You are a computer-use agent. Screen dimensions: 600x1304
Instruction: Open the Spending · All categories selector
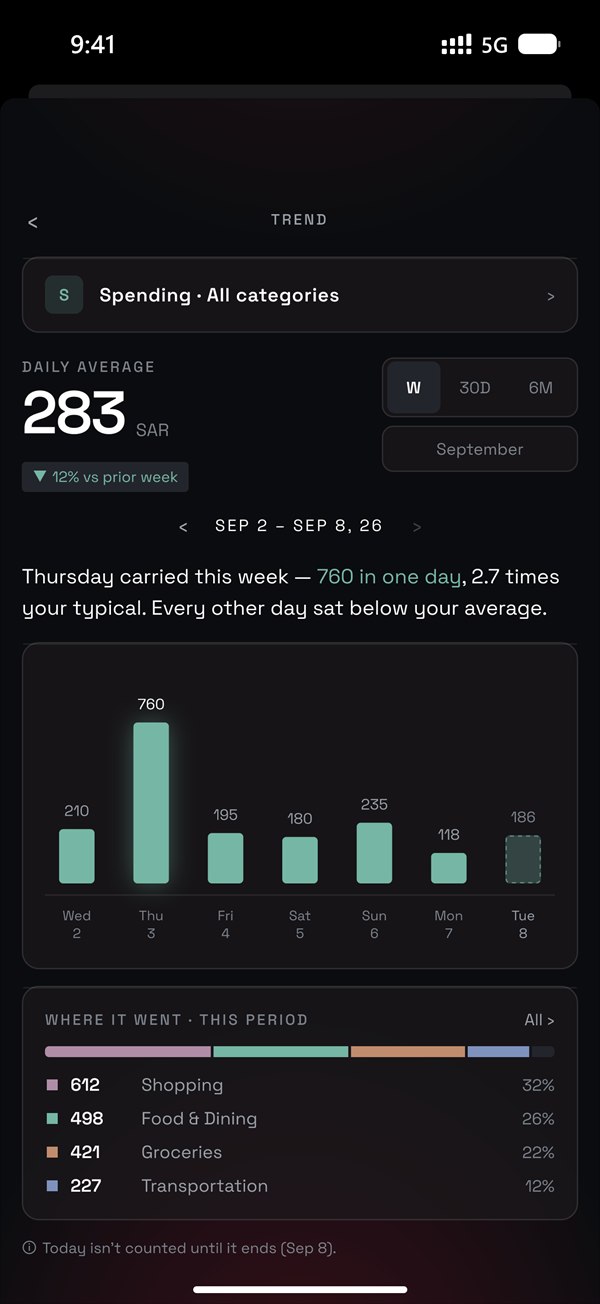pos(300,295)
